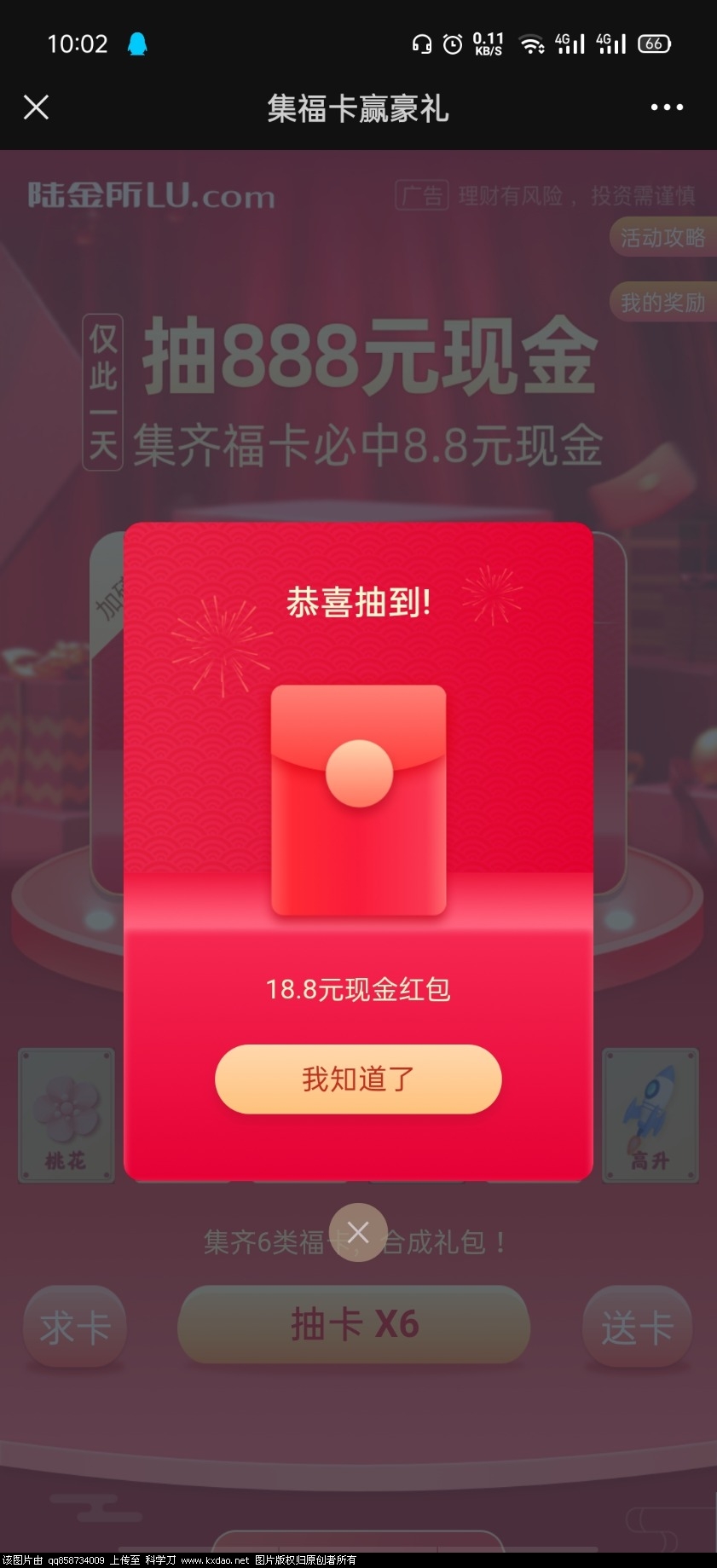Tap the alarm clock status icon
717x1568 pixels.
click(x=453, y=43)
